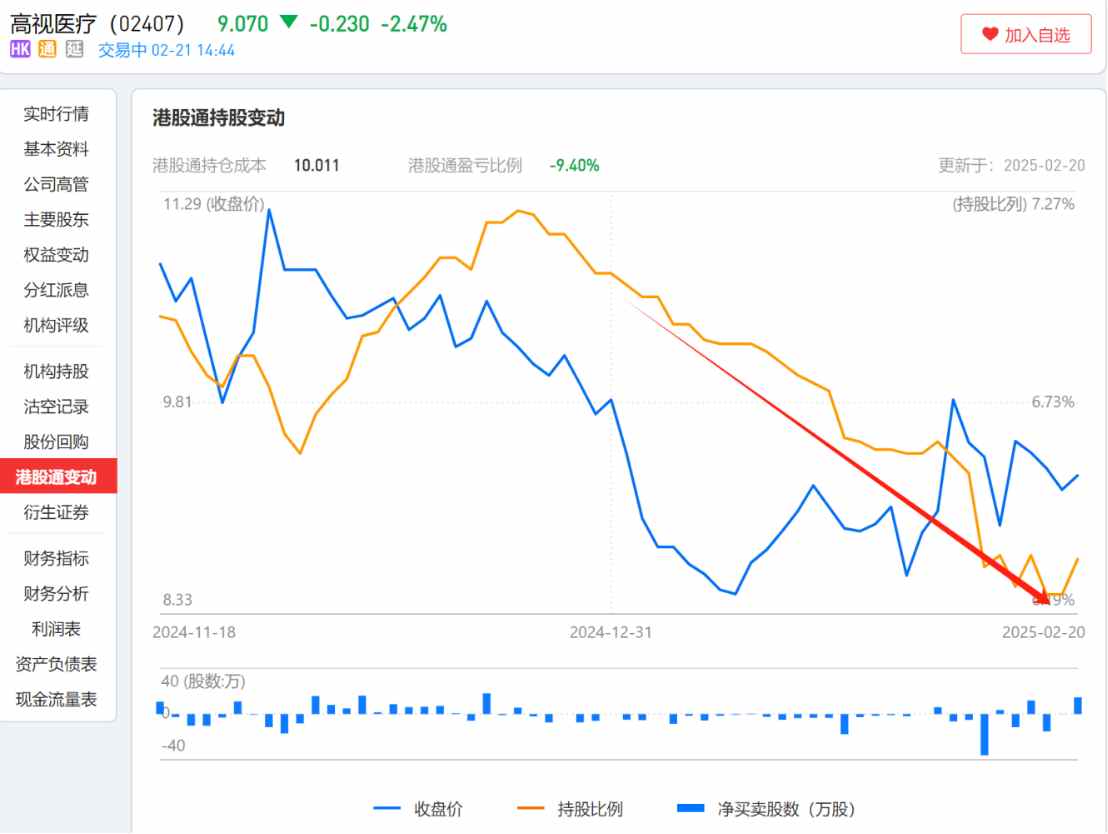
Task: Open the 实时行情 section
Action: pos(56,114)
